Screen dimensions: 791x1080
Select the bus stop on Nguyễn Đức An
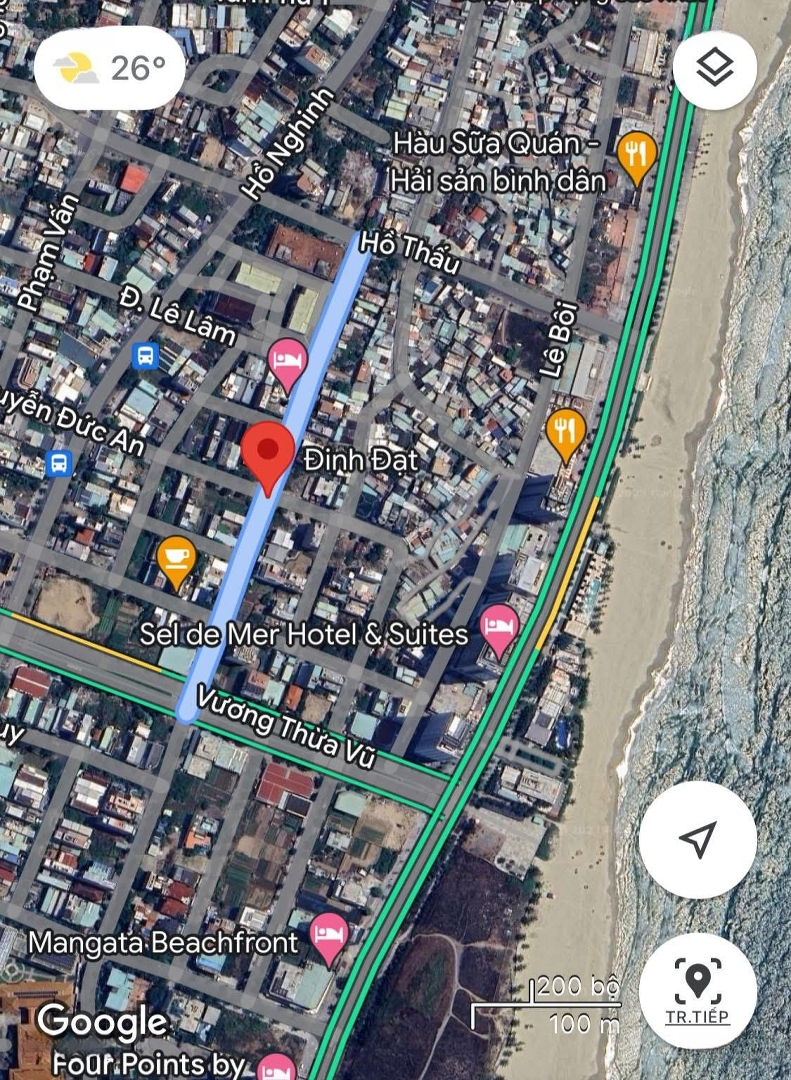(59, 462)
